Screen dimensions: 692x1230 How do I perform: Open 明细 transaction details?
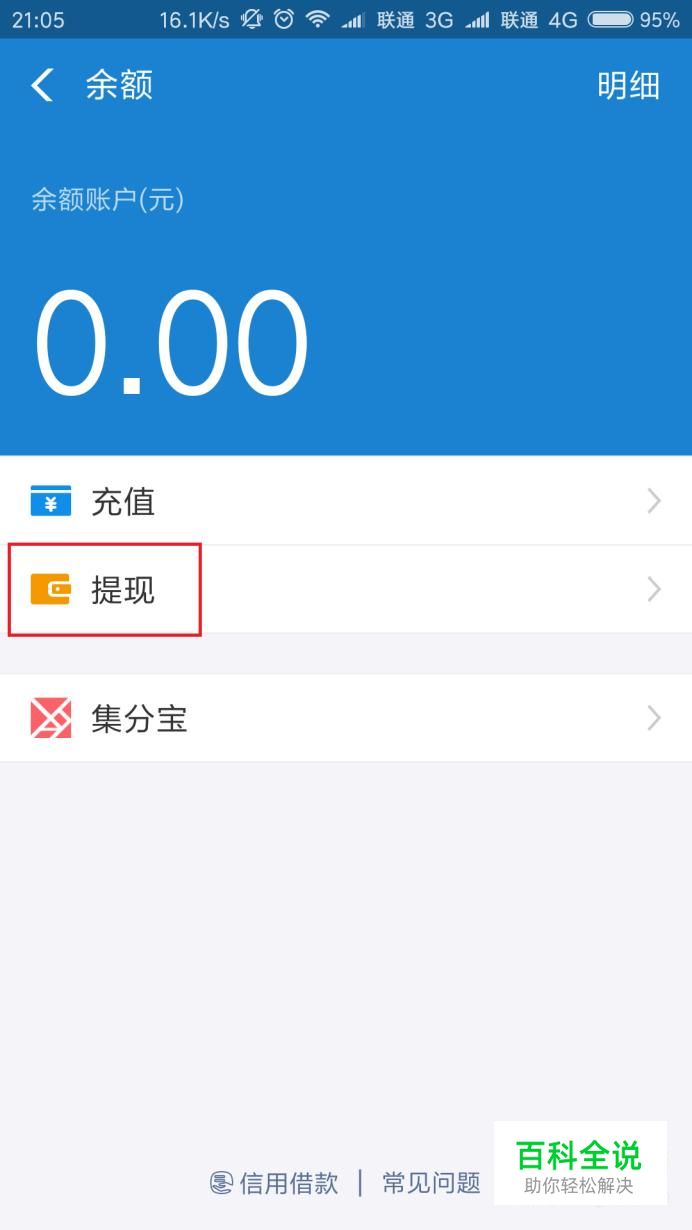click(x=628, y=85)
